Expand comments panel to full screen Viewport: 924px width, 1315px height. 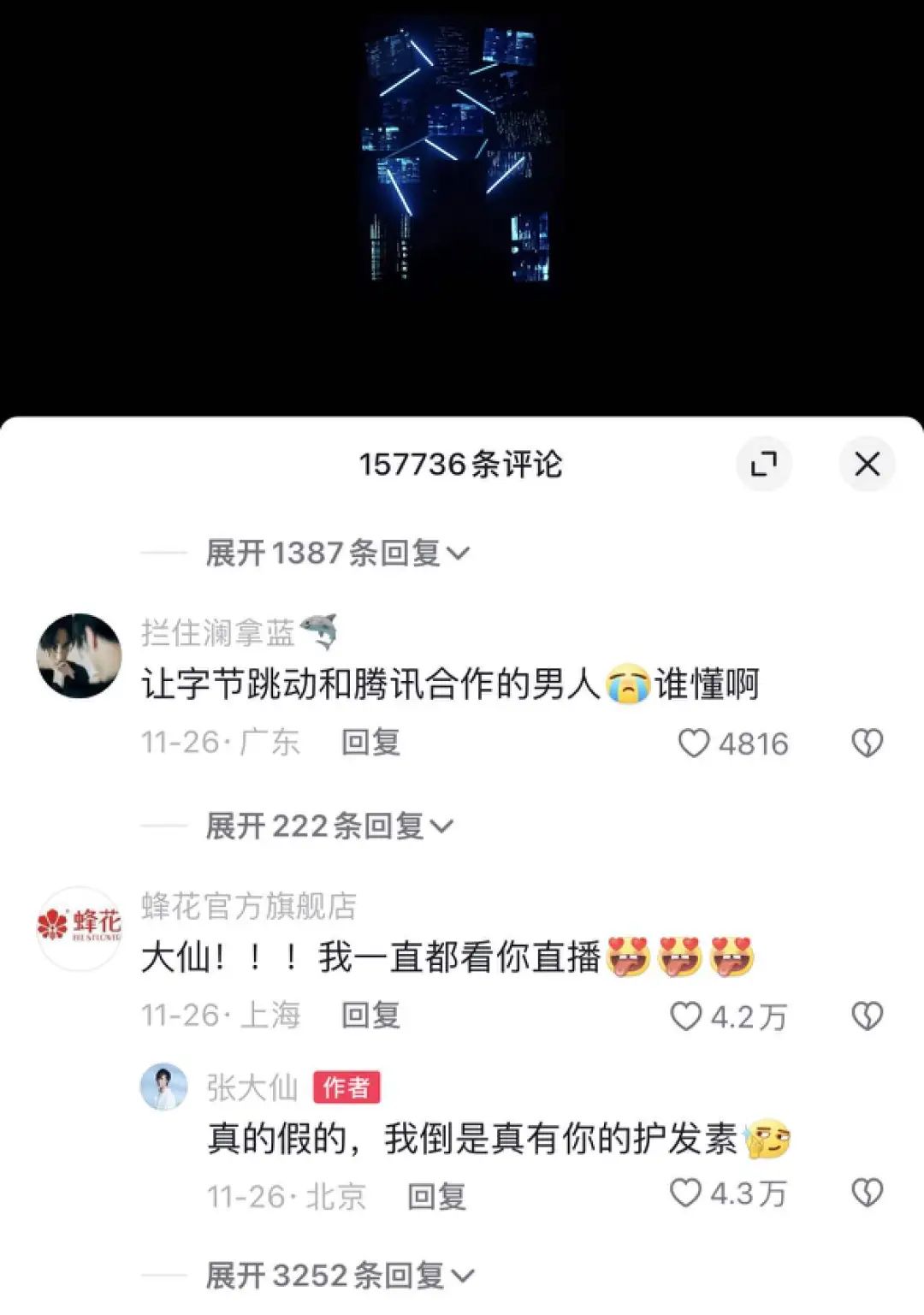tap(763, 464)
